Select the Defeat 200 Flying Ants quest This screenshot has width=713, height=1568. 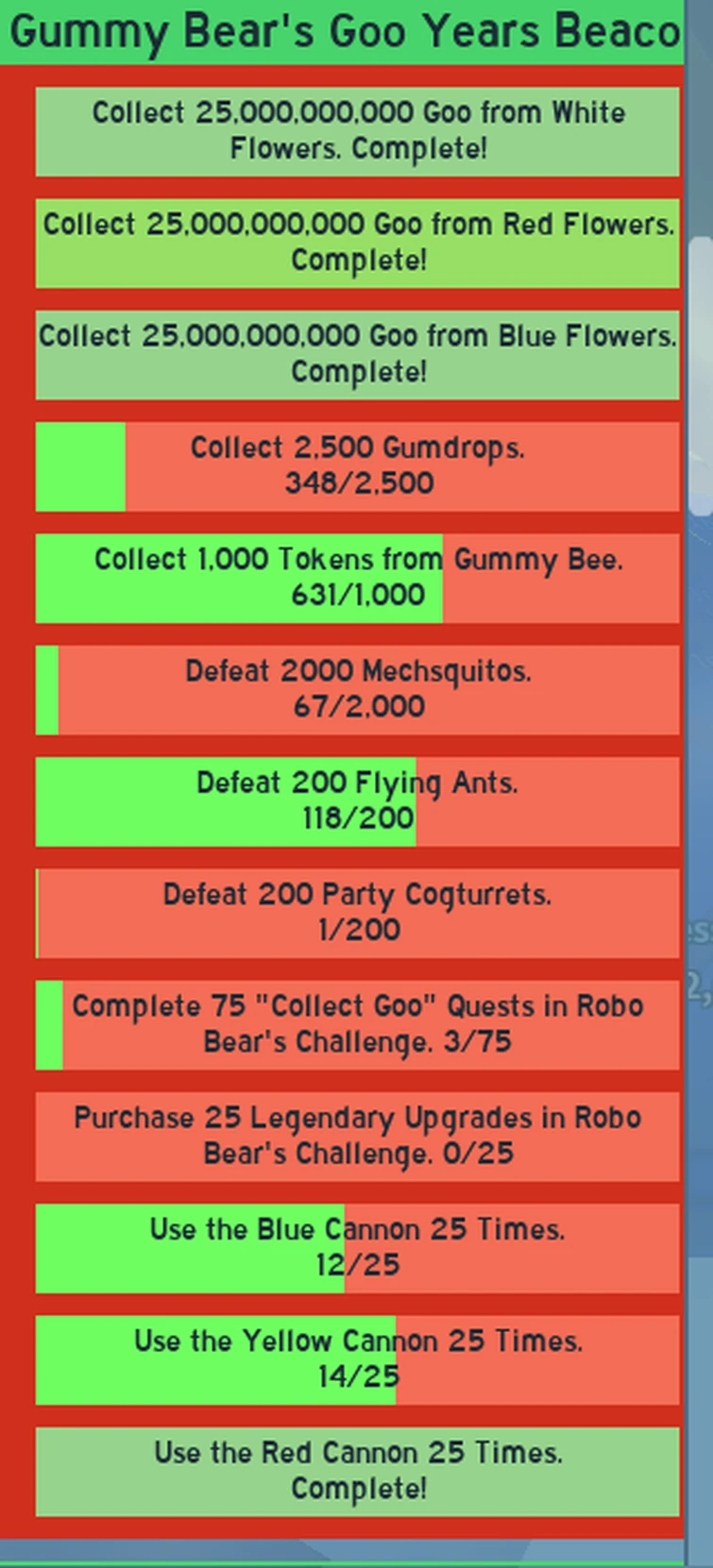[x=357, y=801]
